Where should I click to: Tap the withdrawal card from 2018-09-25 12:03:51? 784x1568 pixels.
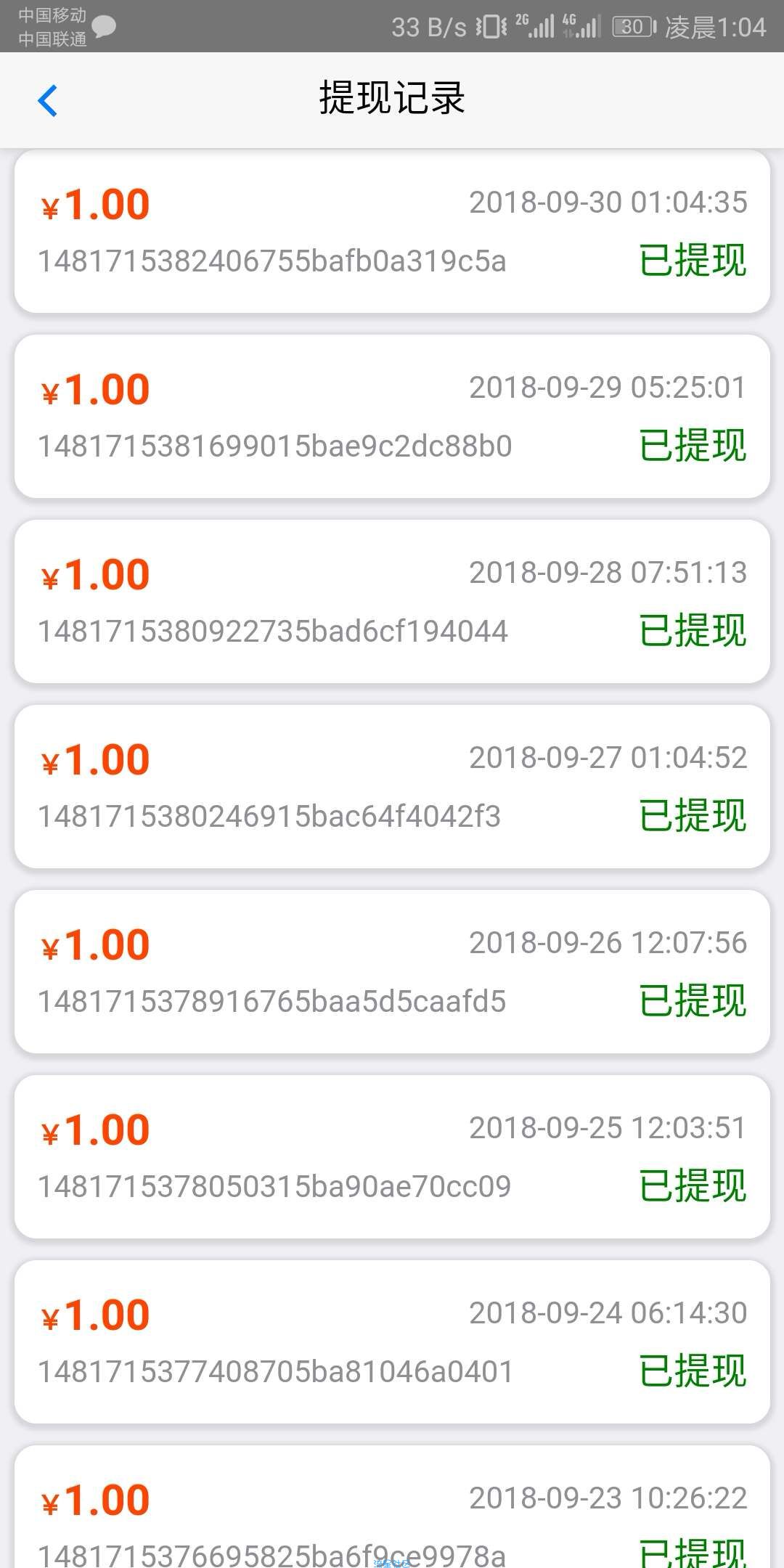click(392, 1157)
